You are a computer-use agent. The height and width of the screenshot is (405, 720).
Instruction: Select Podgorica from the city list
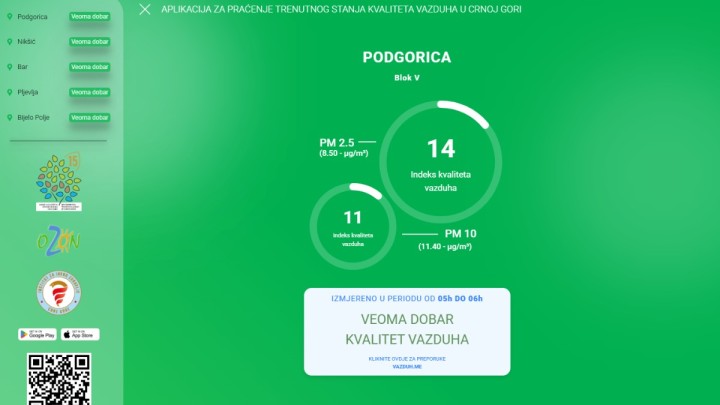point(33,17)
